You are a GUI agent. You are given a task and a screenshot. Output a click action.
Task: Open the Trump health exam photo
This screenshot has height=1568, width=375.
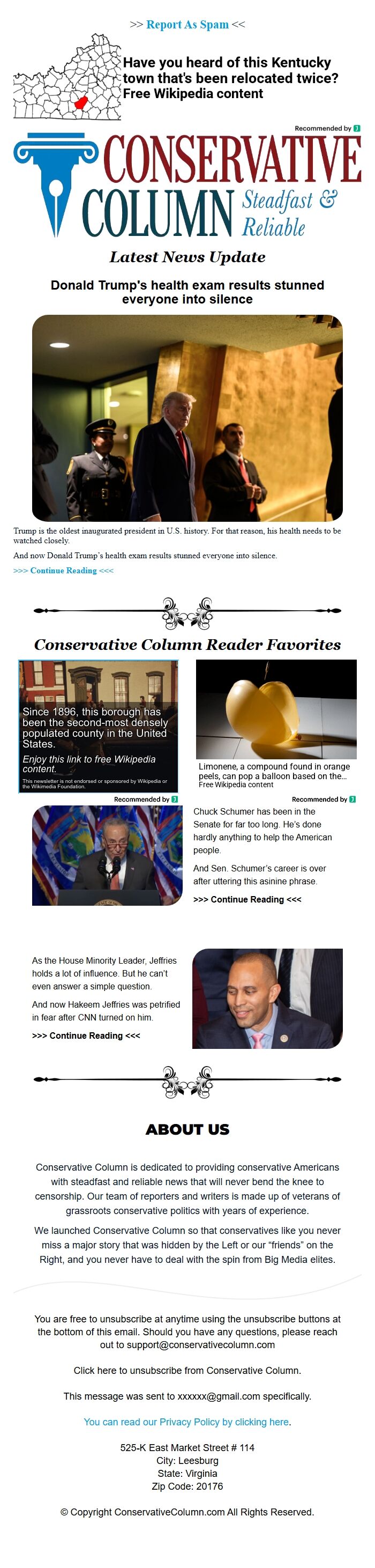point(187,418)
